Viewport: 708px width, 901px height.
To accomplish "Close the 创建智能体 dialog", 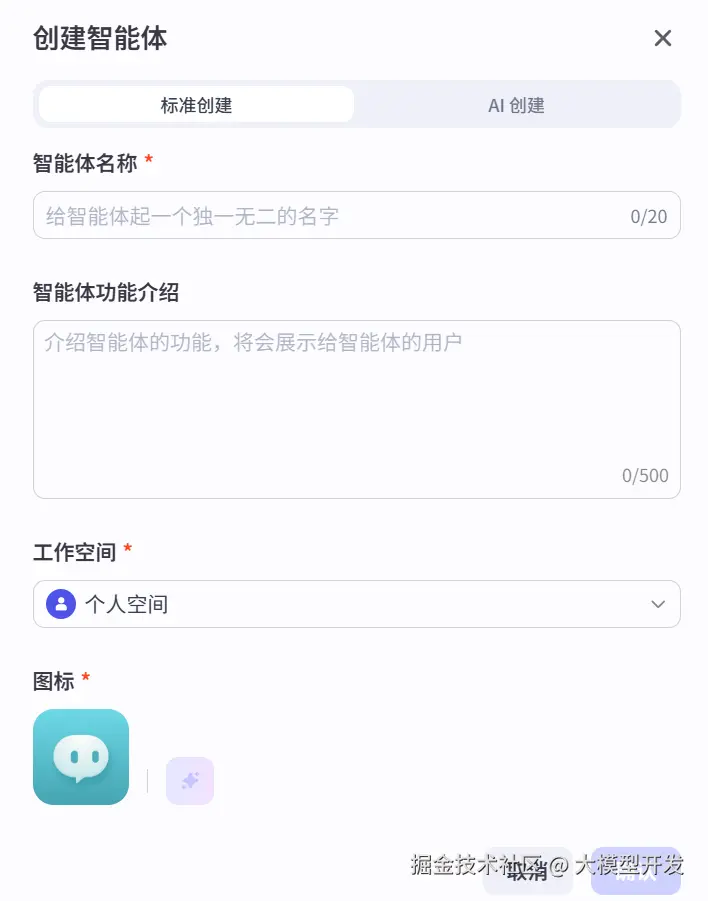I will tap(662, 39).
